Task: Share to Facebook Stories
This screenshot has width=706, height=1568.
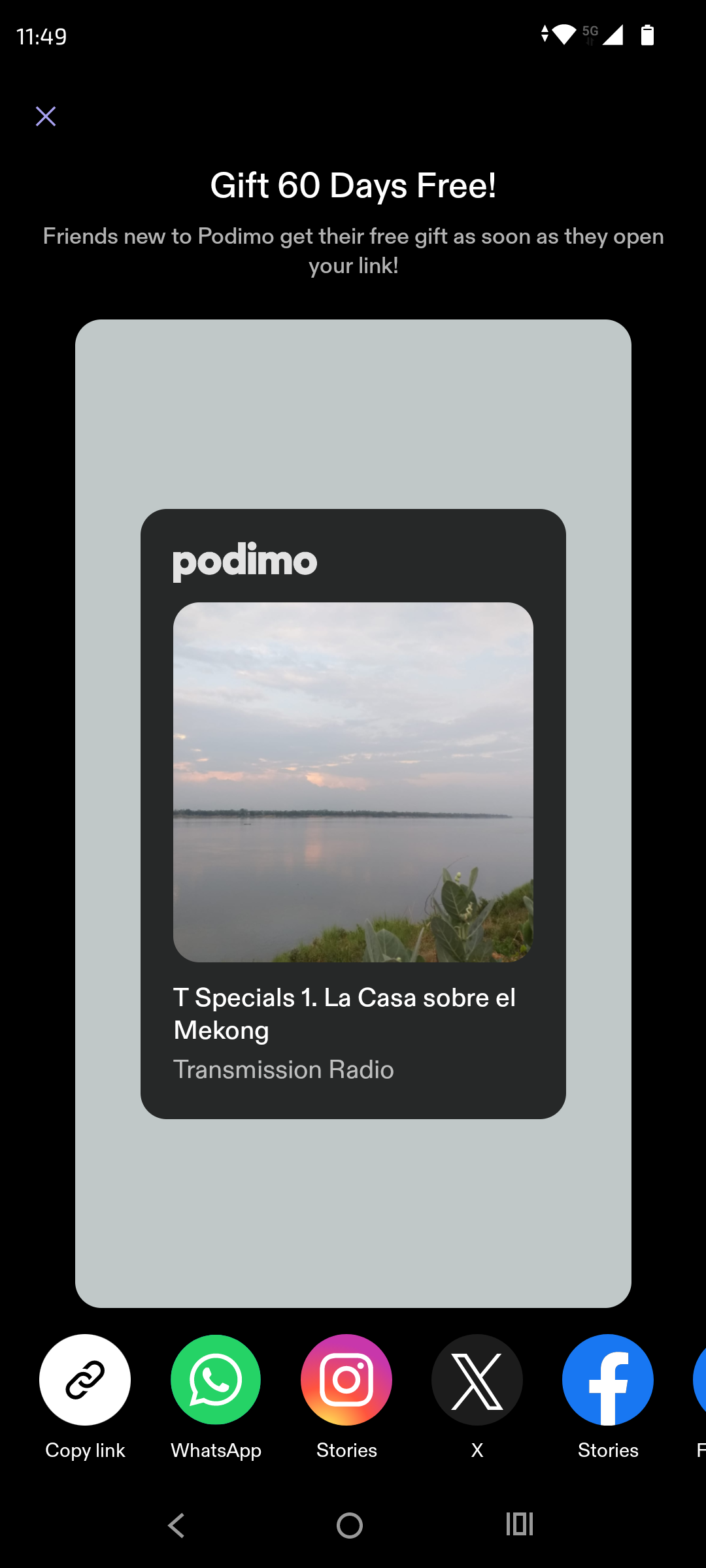Action: (608, 1380)
